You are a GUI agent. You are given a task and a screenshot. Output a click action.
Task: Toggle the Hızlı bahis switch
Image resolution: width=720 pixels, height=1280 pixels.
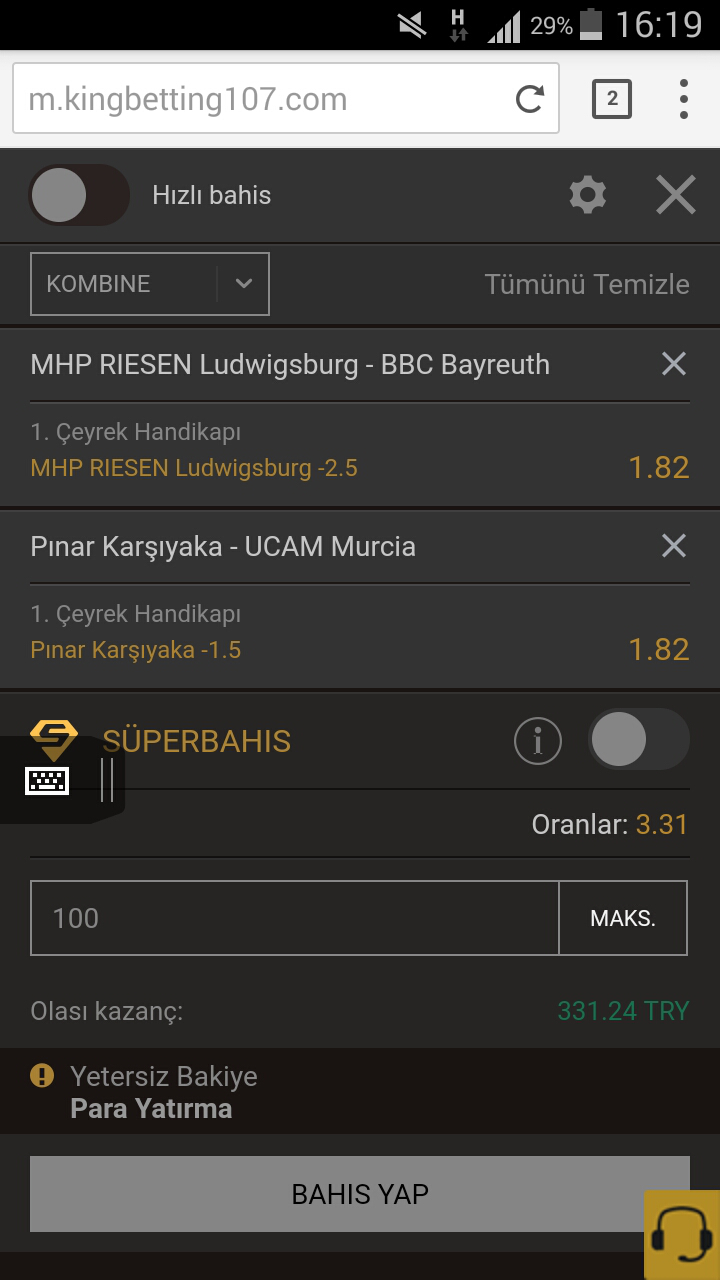point(79,195)
